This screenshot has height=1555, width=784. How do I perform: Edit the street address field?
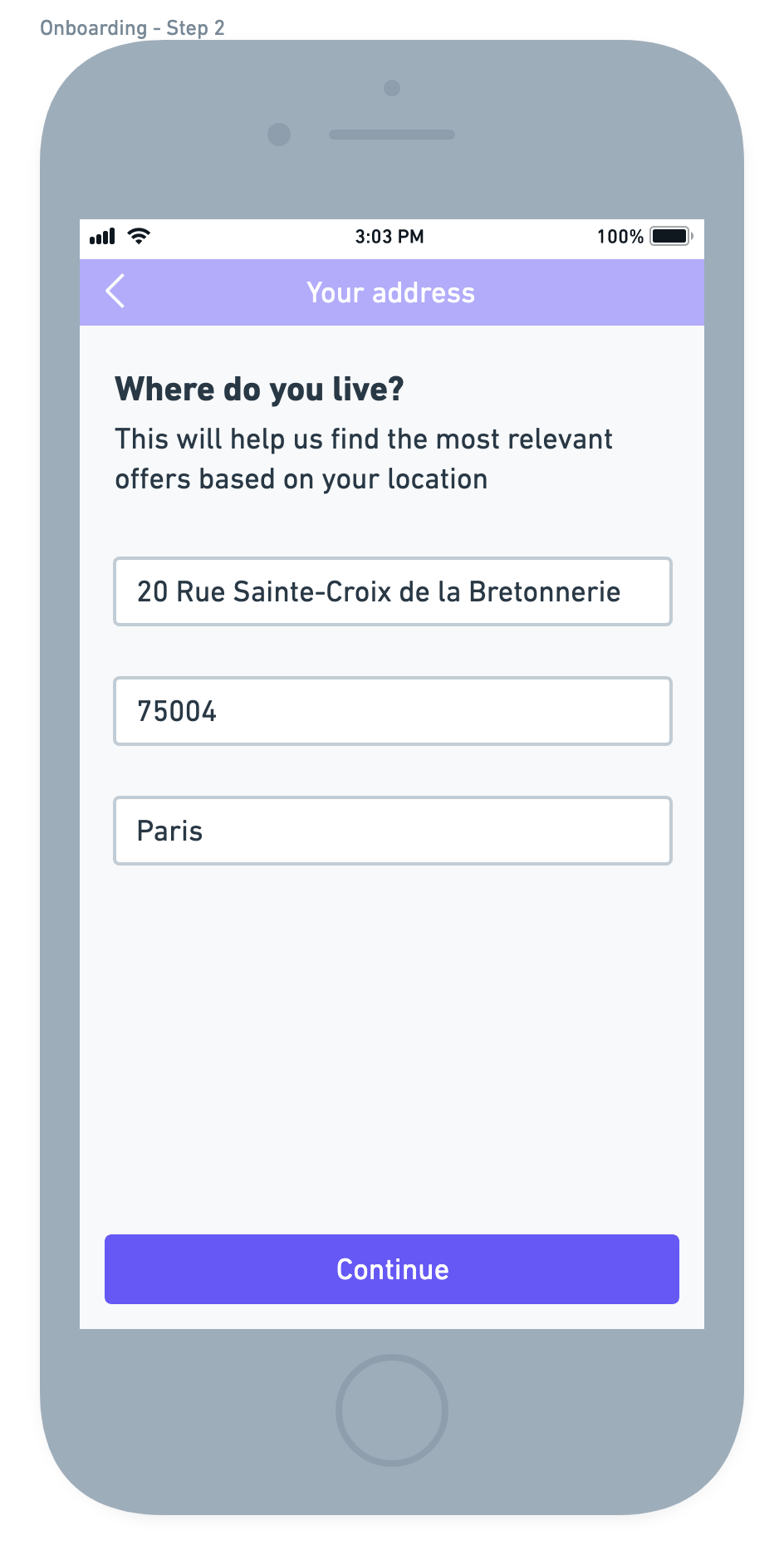coord(392,591)
